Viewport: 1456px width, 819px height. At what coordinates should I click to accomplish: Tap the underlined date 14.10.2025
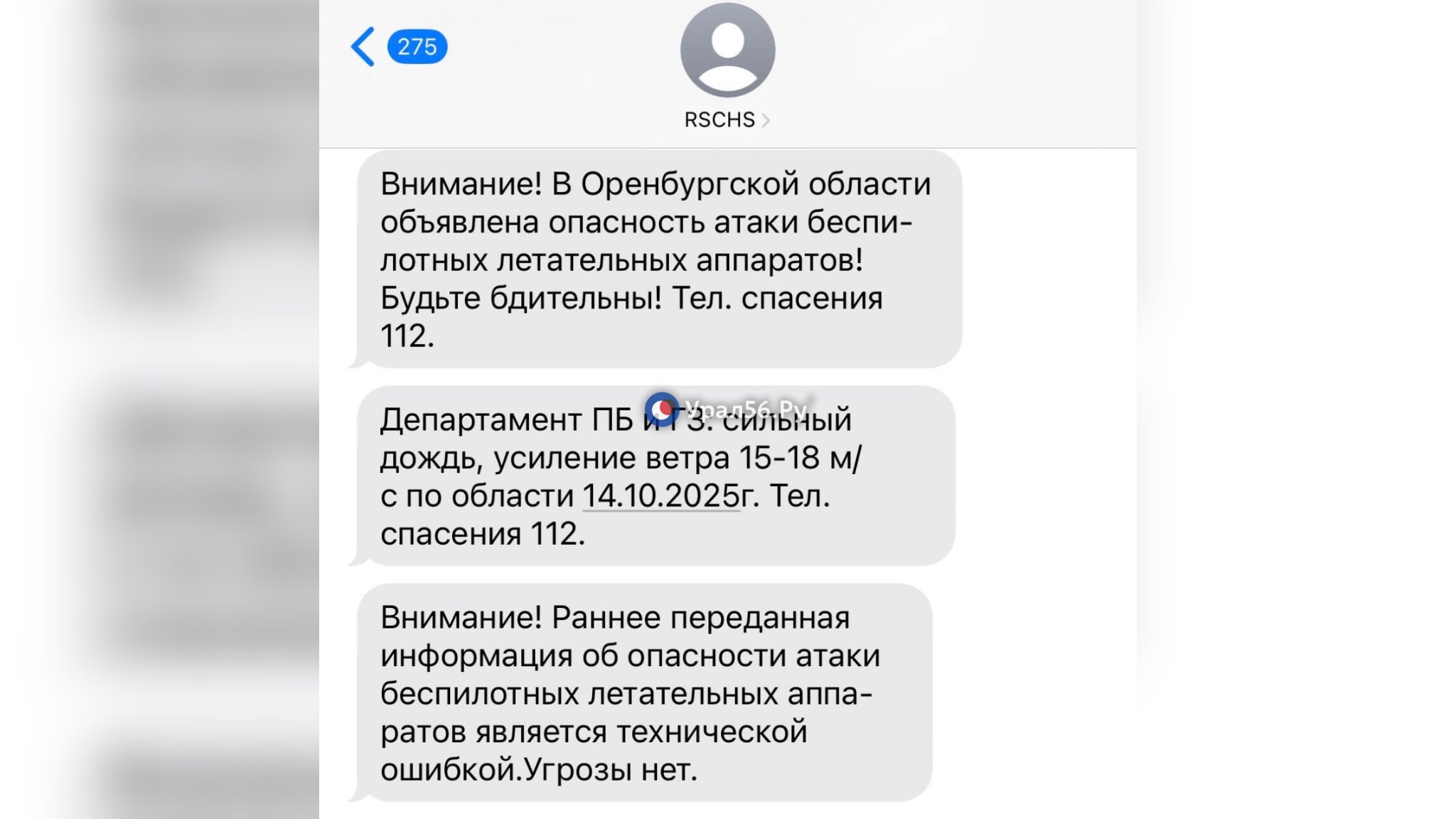point(661,496)
